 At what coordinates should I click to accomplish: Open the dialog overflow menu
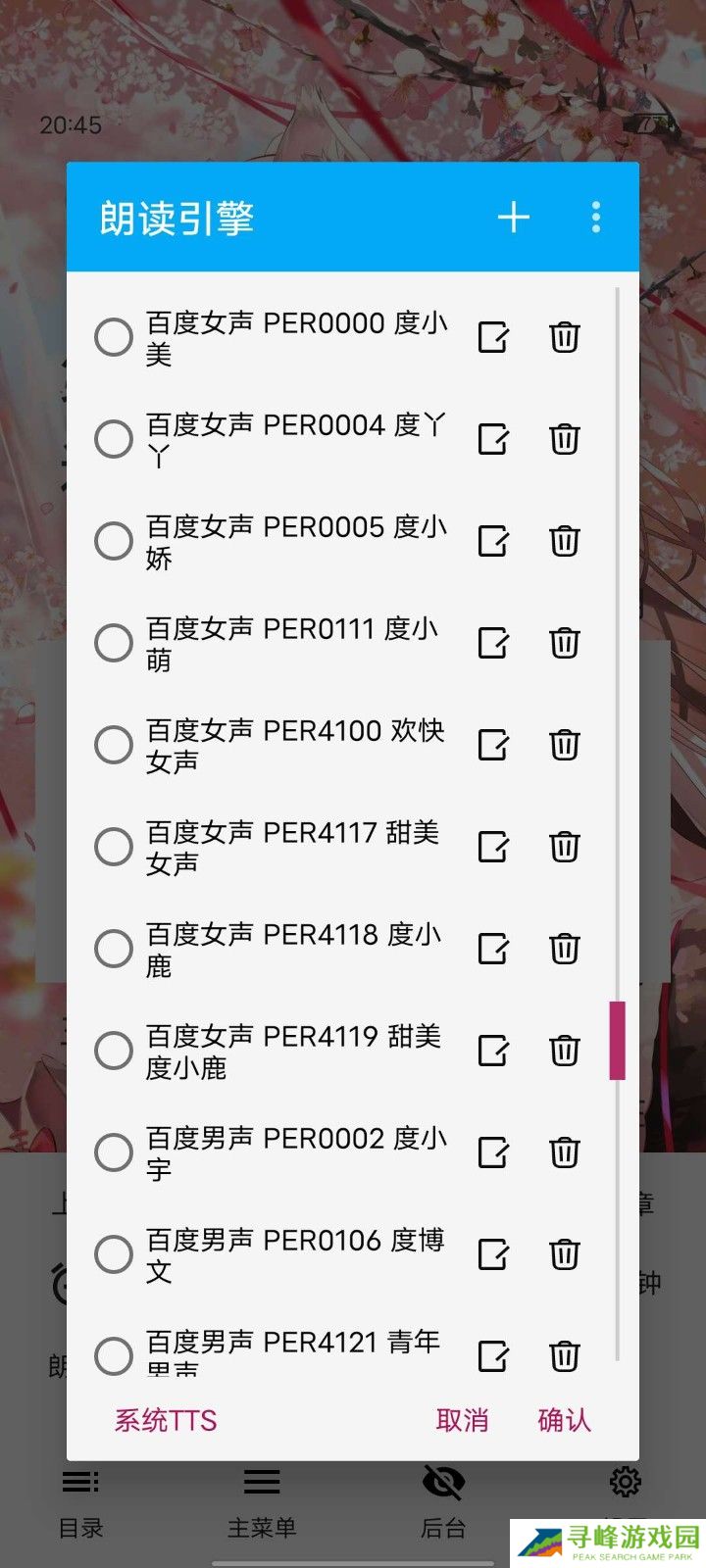pyautogui.click(x=595, y=218)
